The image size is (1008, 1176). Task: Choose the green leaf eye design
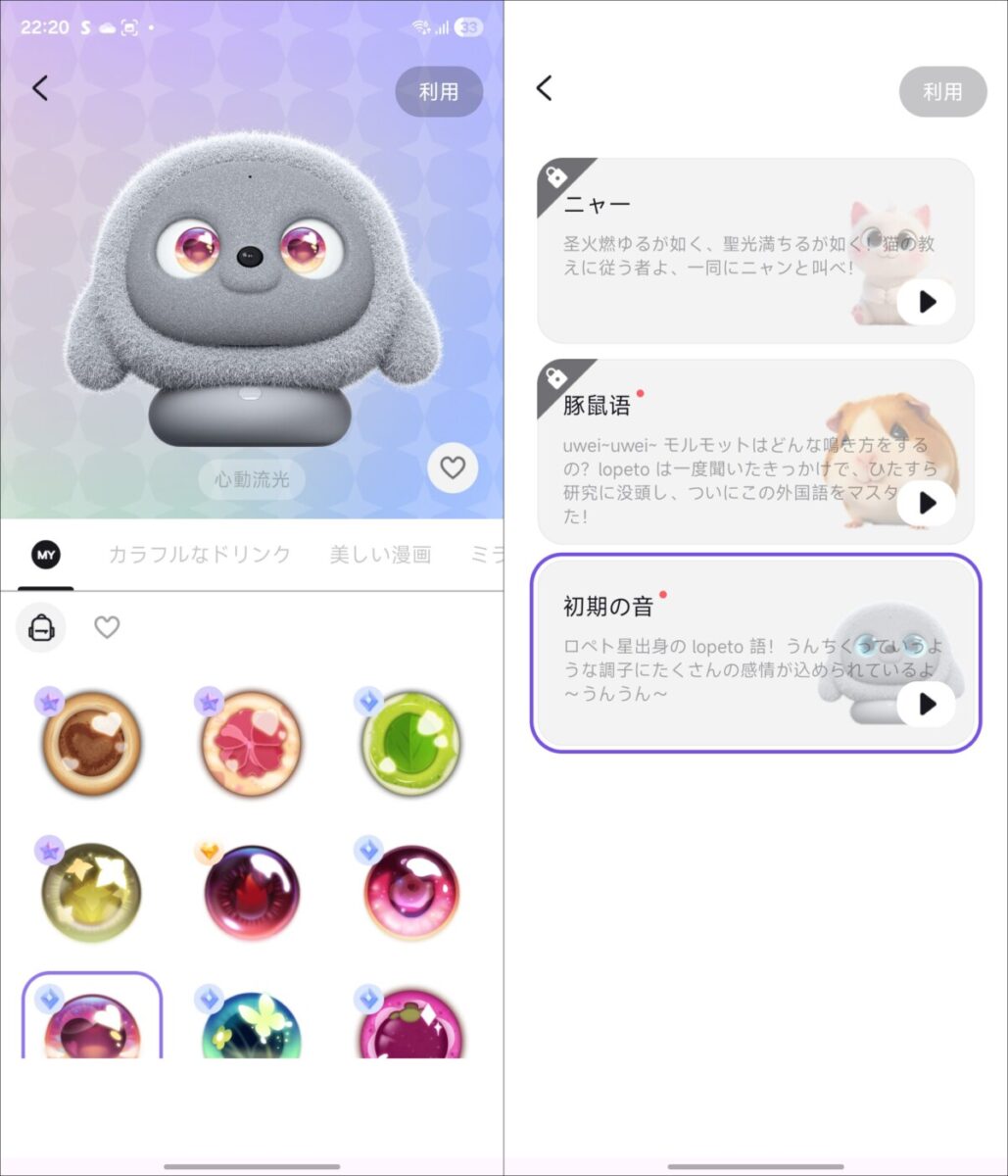(x=411, y=742)
